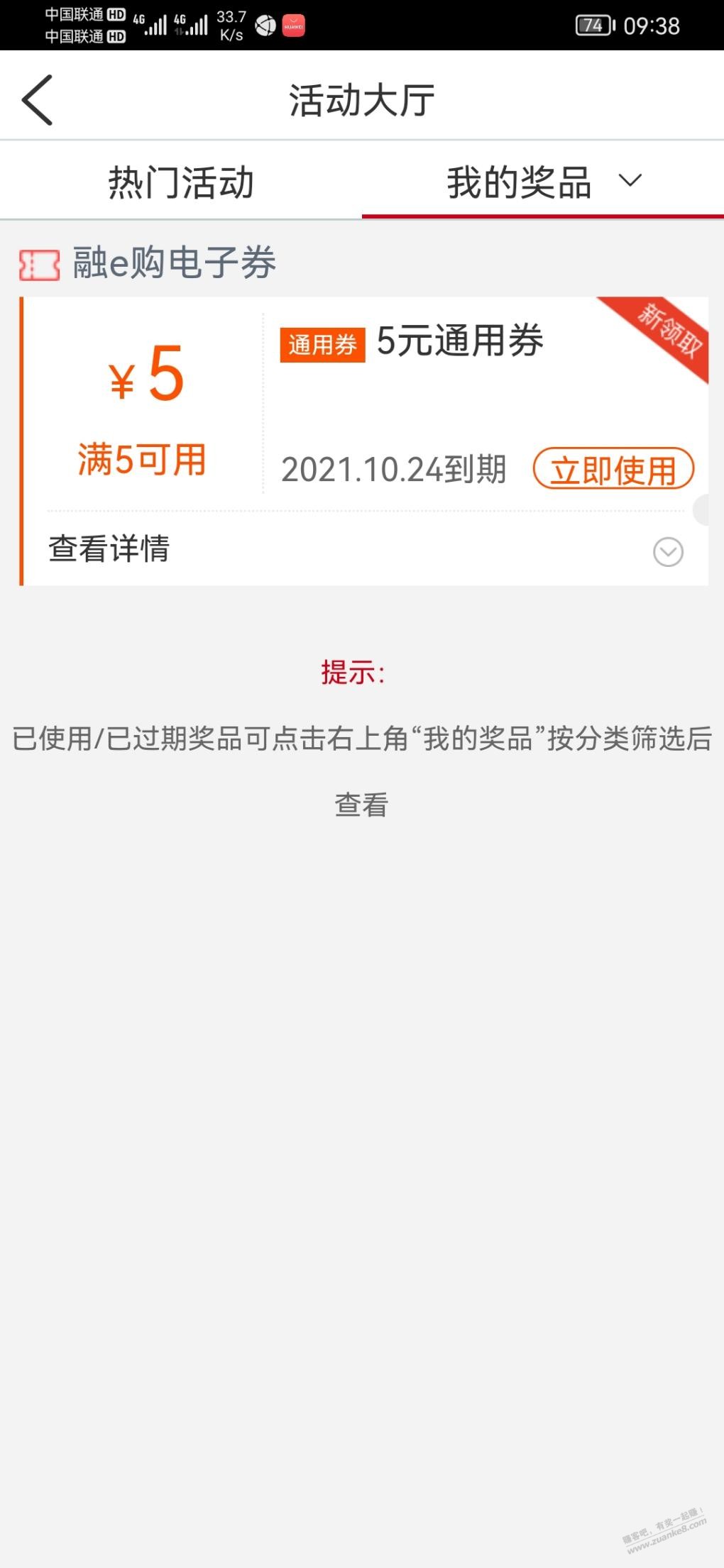The image size is (724, 1568).
Task: Go back from 活动大厅
Action: [x=38, y=100]
